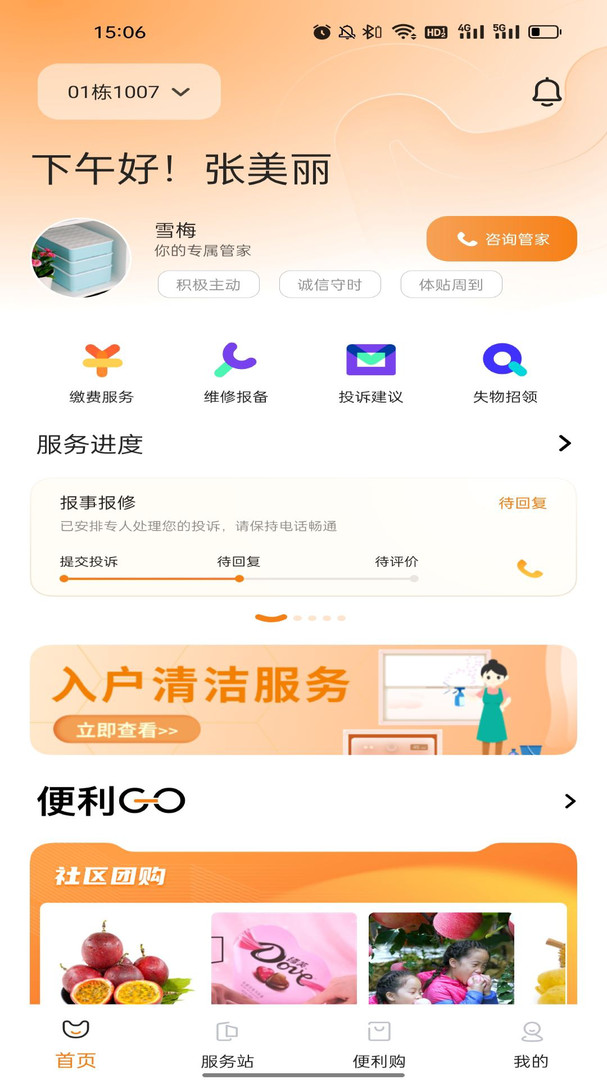This screenshot has width=607, height=1080.
Task: Tap the butler avatar for 雪梅
Action: click(80, 259)
